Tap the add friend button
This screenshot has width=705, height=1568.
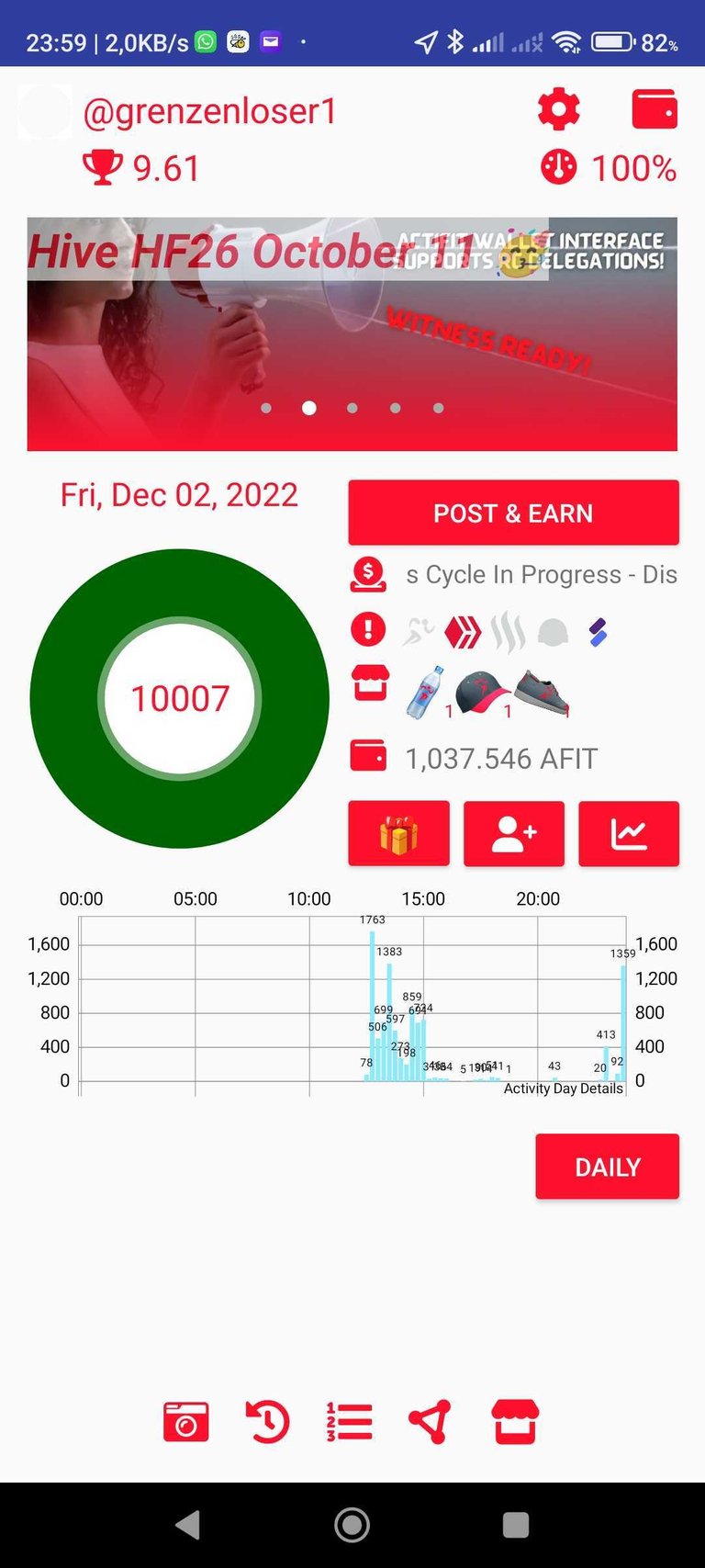coord(513,833)
